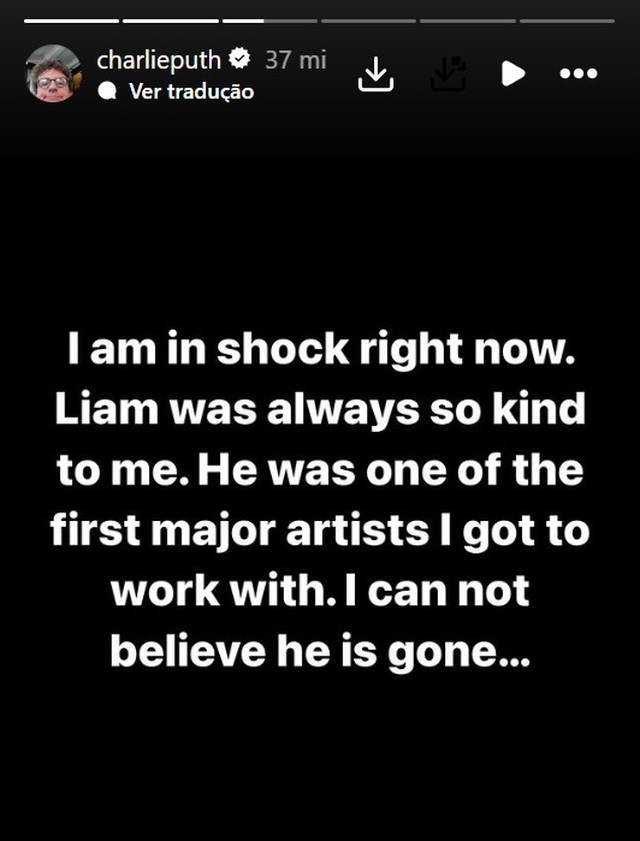Tap Ver tradução to translate the story
Screen dimensions: 640x841
coord(190,91)
